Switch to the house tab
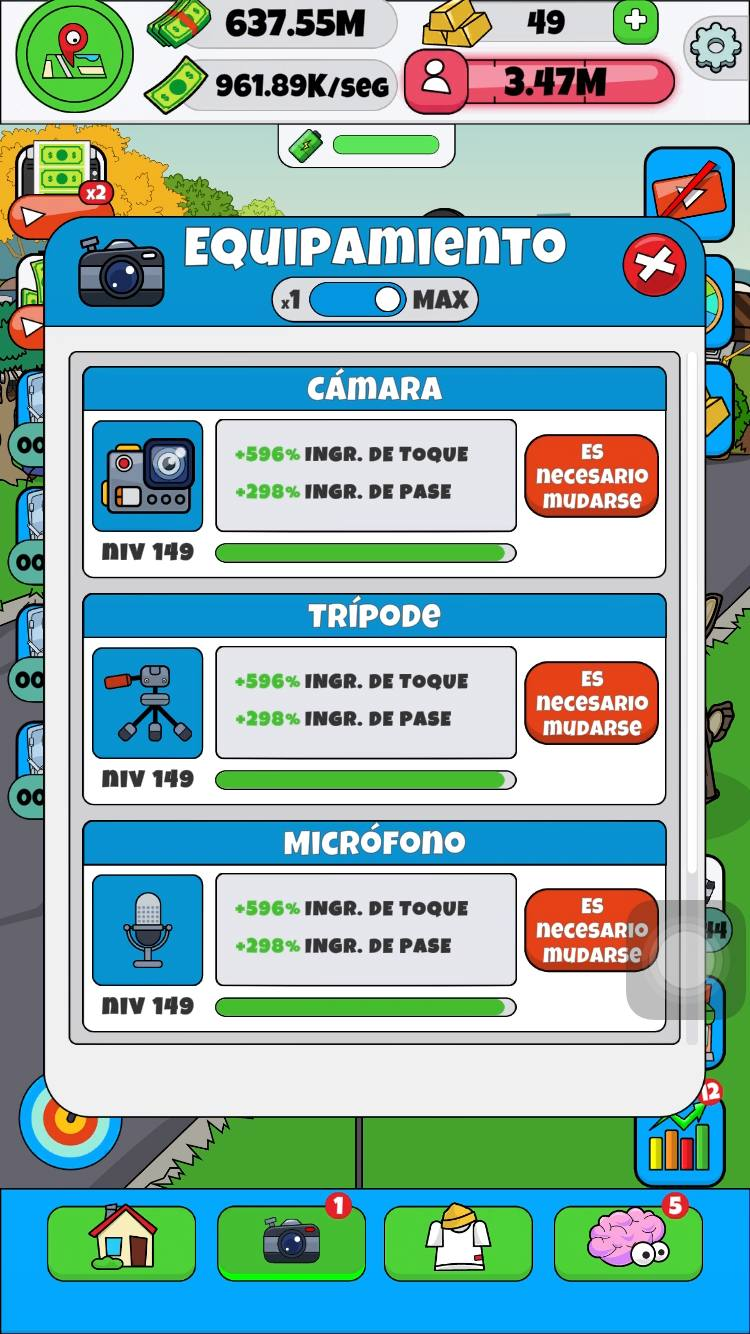The width and height of the screenshot is (750, 1334). tap(121, 1241)
